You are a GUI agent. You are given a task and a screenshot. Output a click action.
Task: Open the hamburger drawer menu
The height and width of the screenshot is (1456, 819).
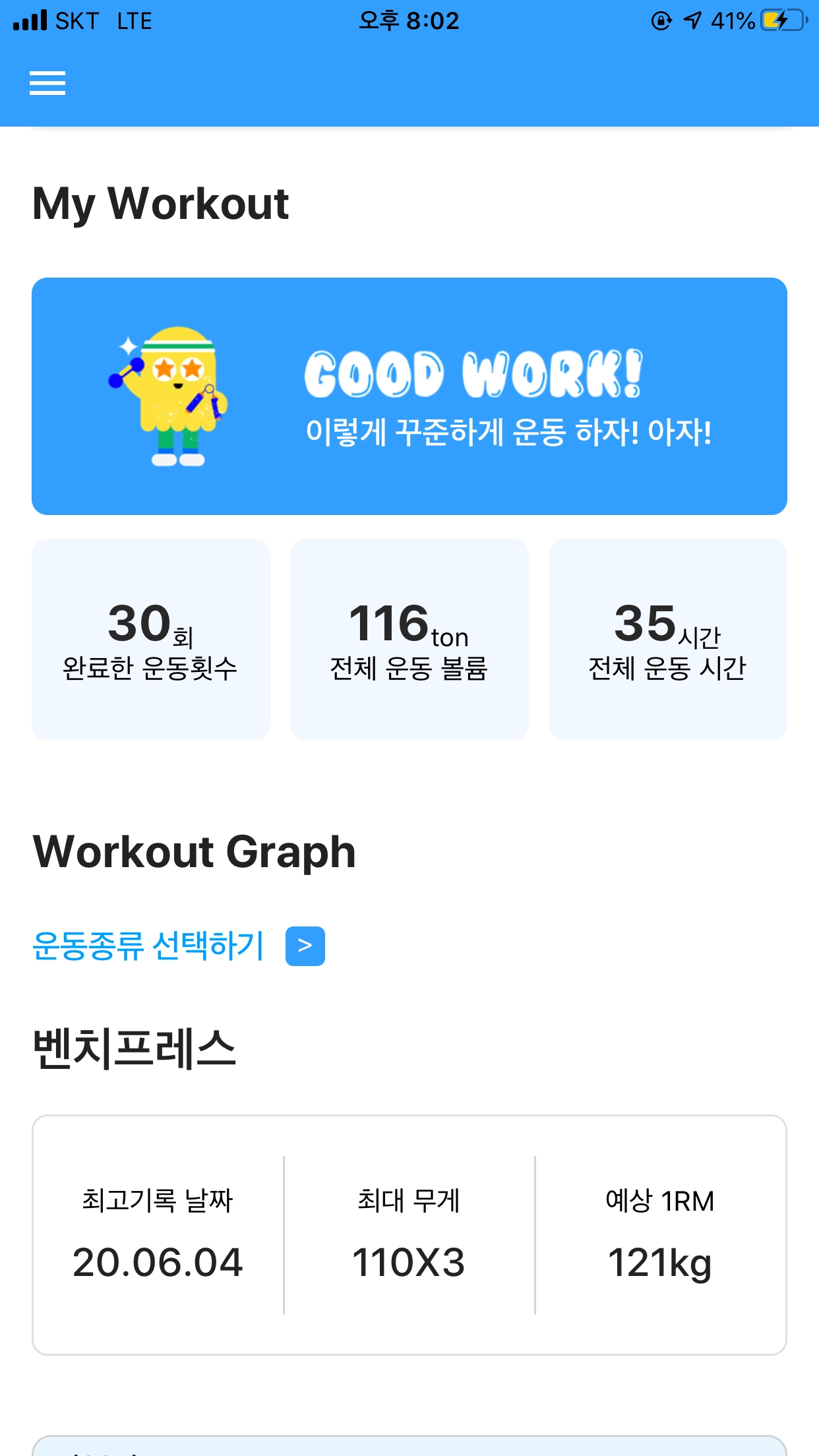point(47,83)
